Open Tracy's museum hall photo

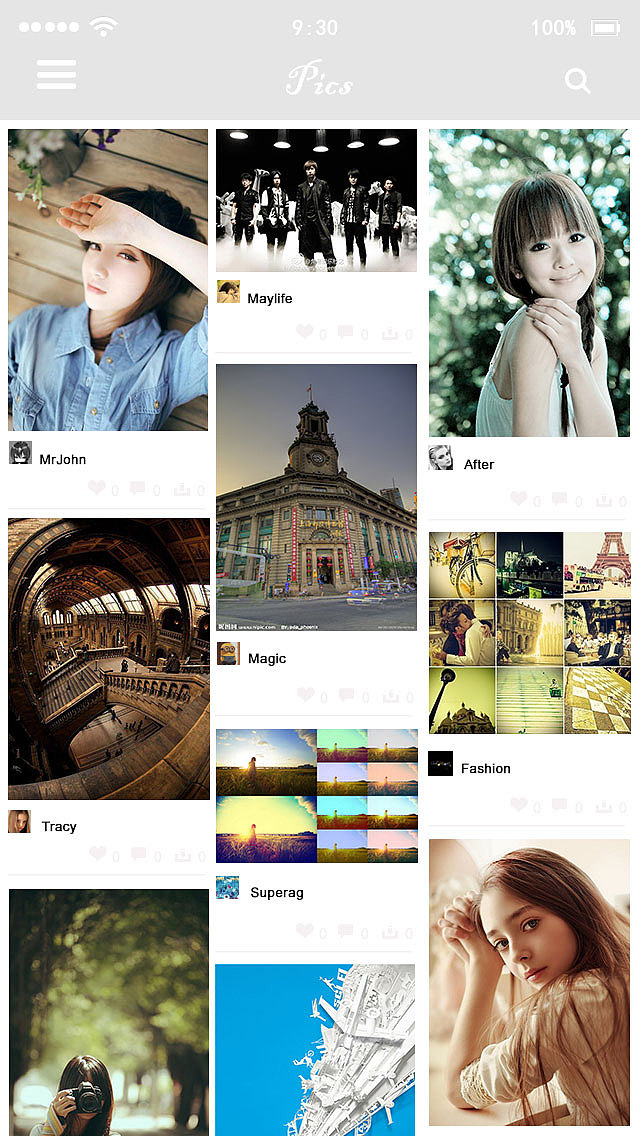(109, 659)
